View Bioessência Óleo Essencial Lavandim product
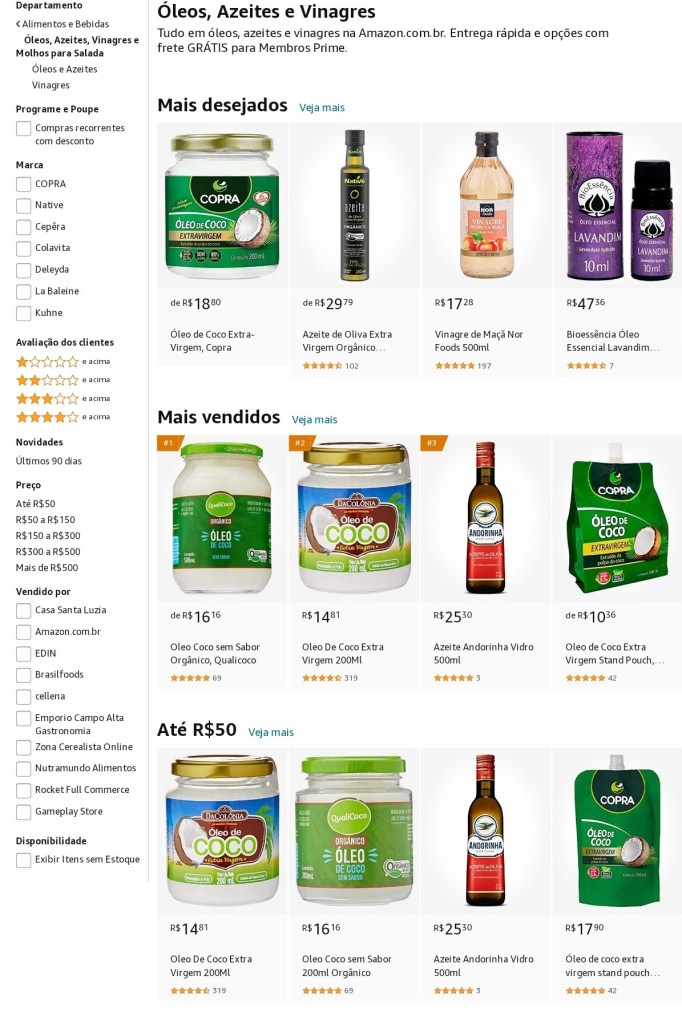 point(612,341)
